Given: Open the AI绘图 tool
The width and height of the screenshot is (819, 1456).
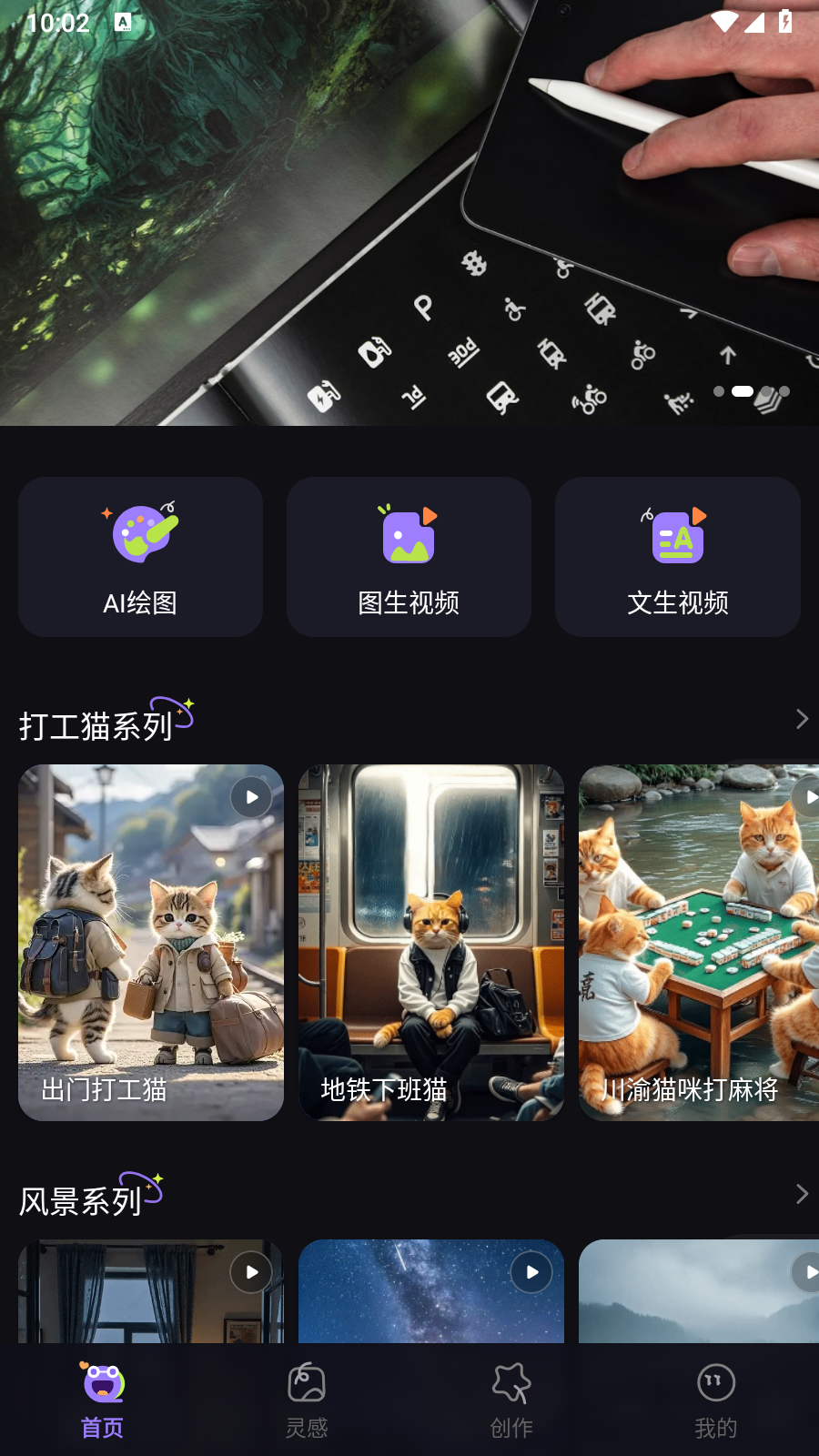Looking at the screenshot, I should 140,557.
